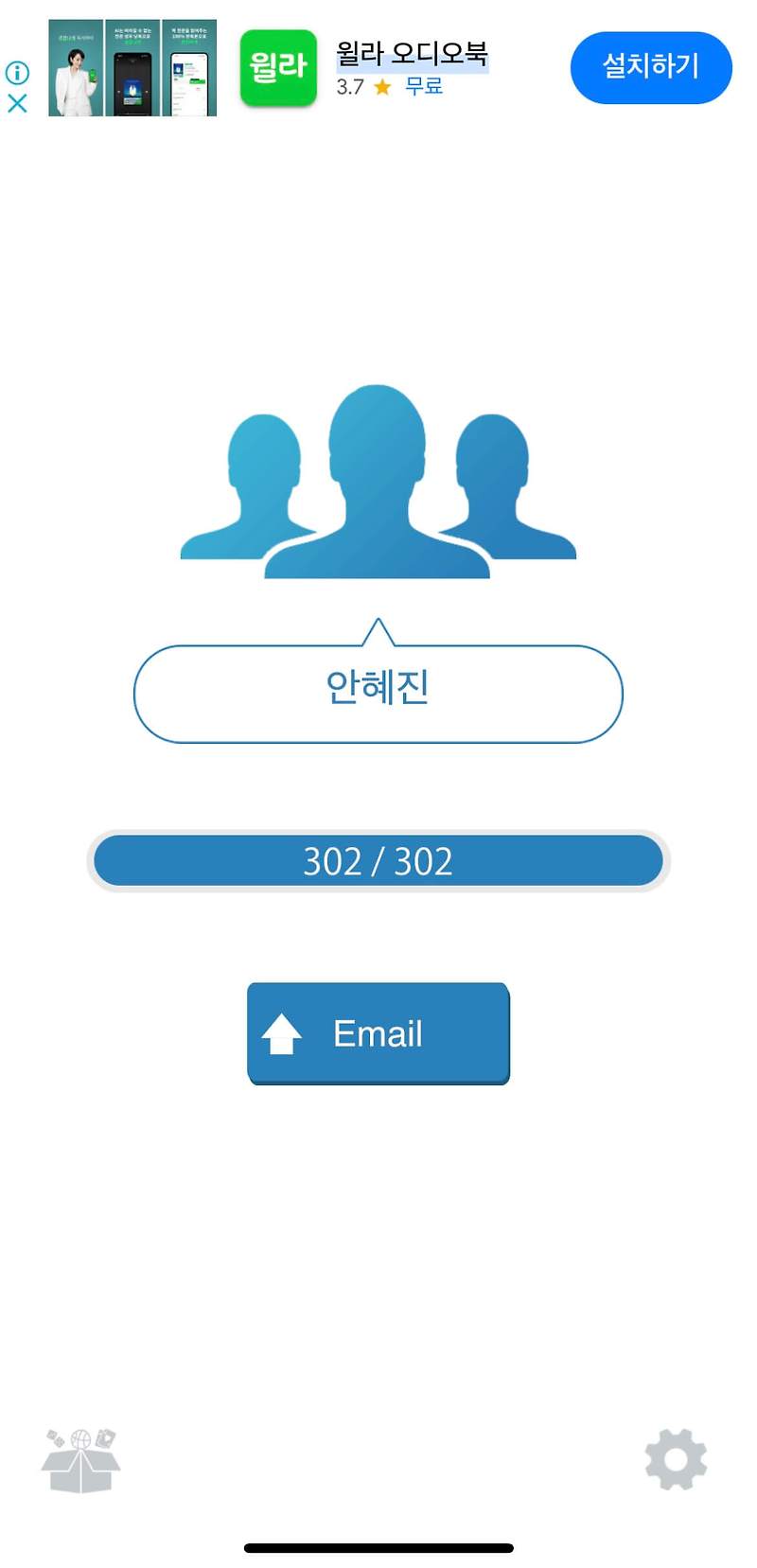Tap the home indicator bar at bottom

pos(378,1539)
